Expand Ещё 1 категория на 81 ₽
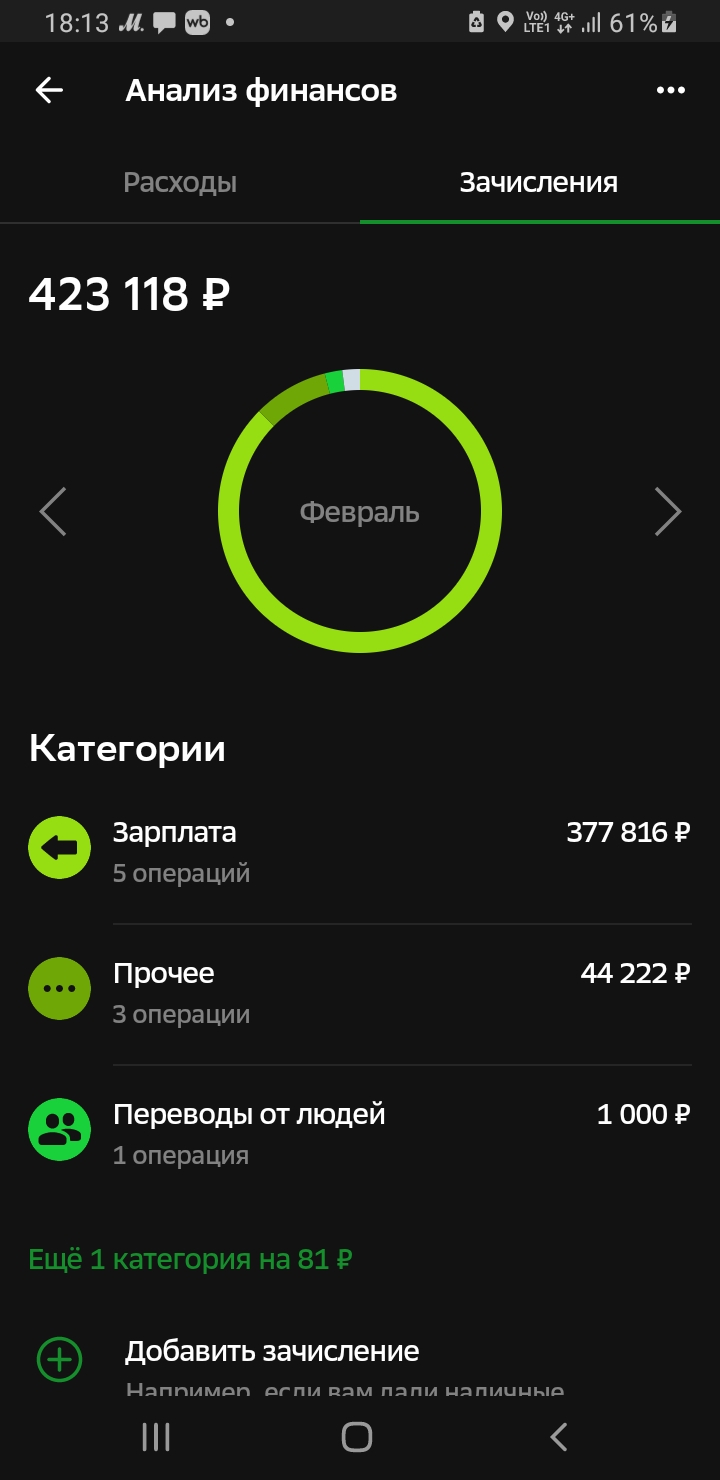This screenshot has height=1480, width=720. (190, 1259)
